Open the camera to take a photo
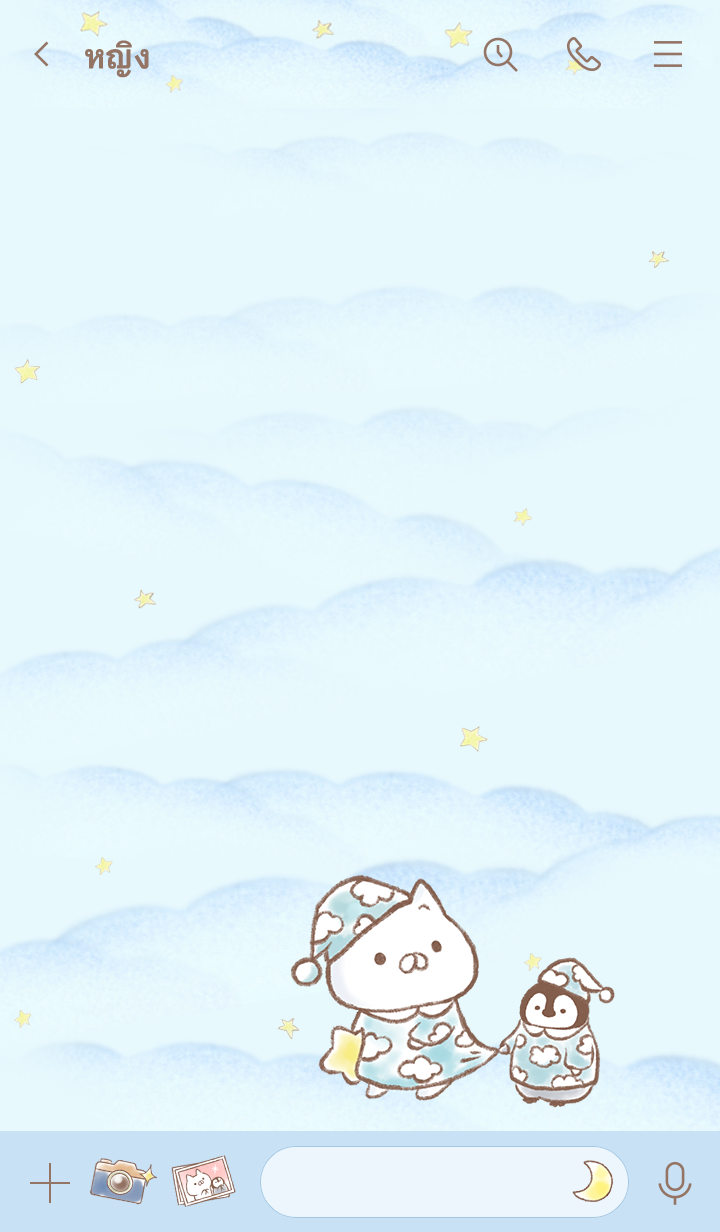Viewport: 720px width, 1232px height. (121, 1180)
